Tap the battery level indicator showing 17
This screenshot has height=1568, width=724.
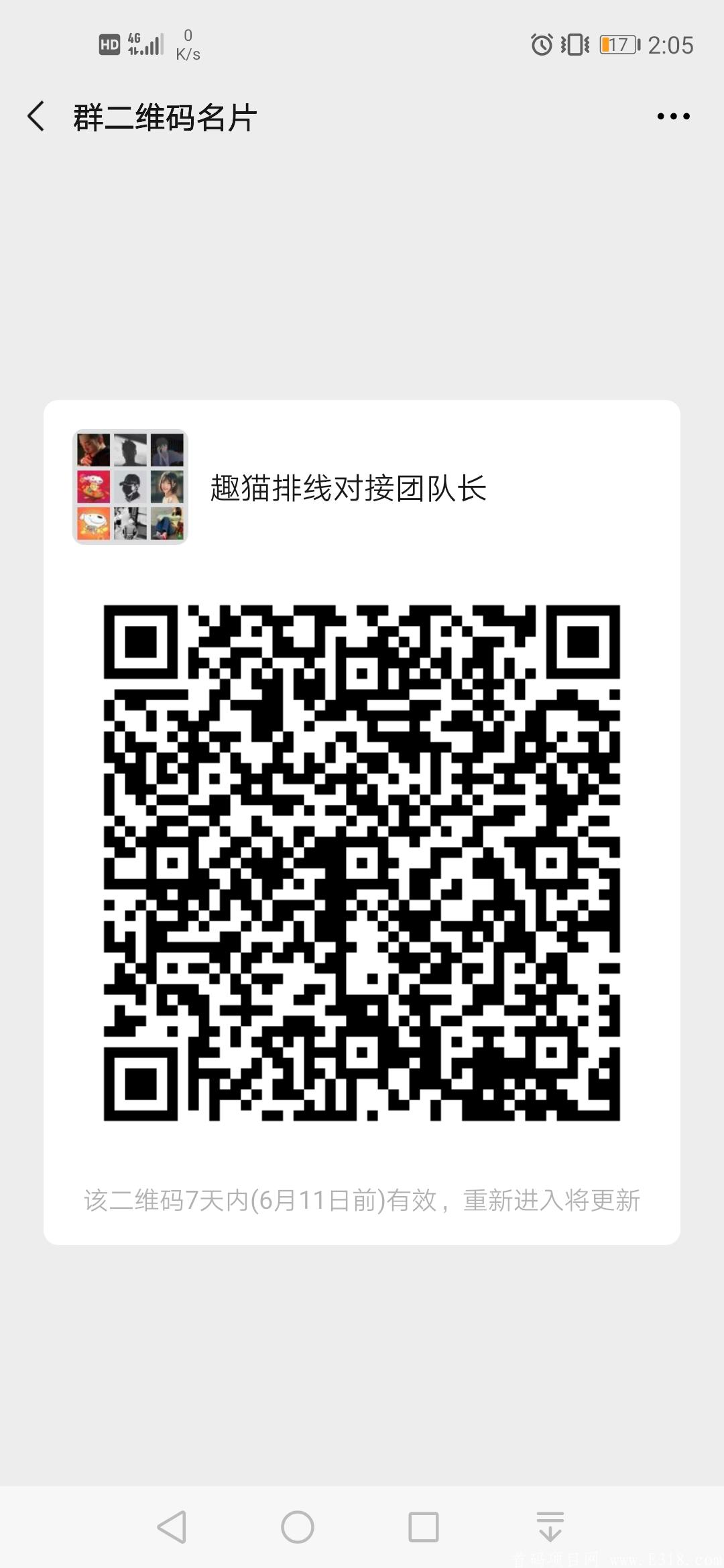click(x=617, y=42)
